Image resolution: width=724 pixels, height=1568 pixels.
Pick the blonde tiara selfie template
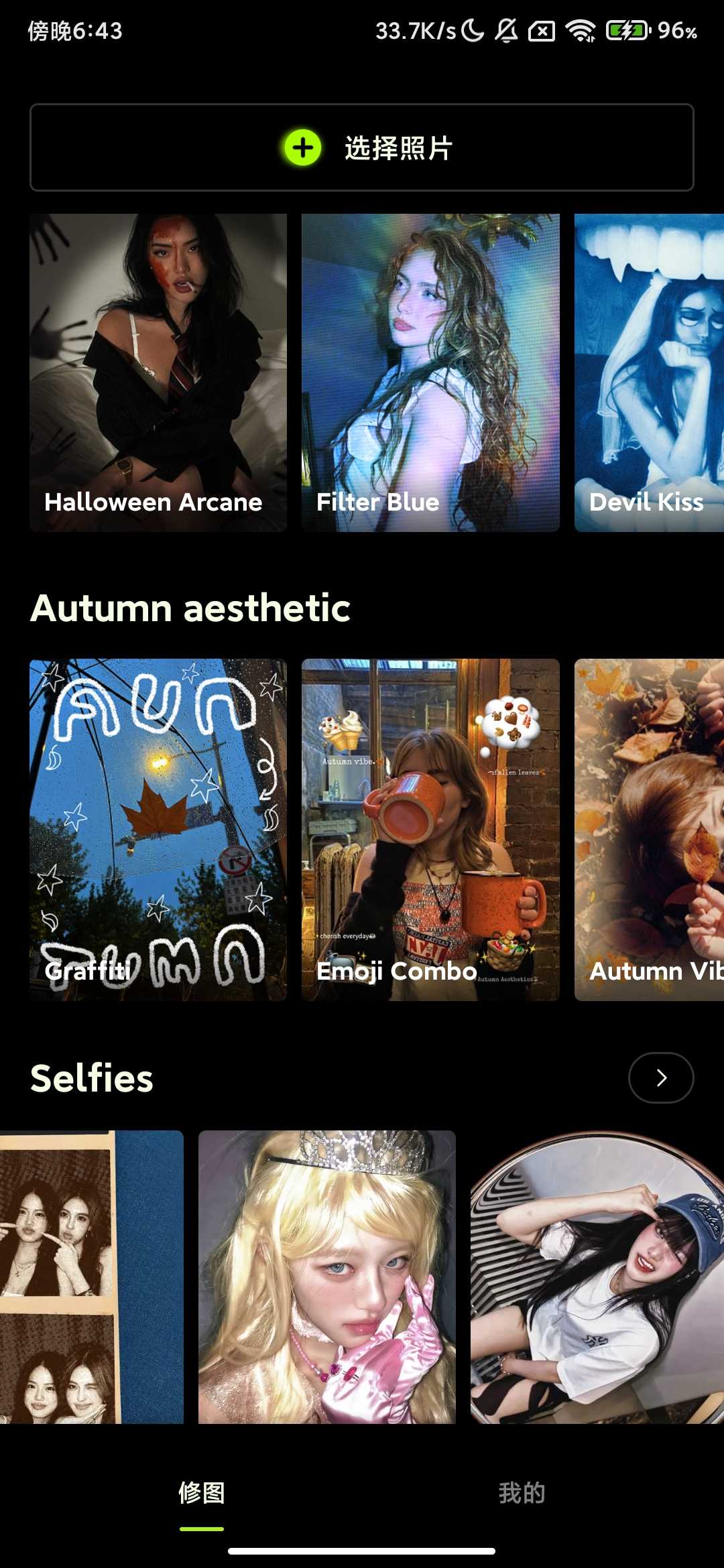point(327,1277)
